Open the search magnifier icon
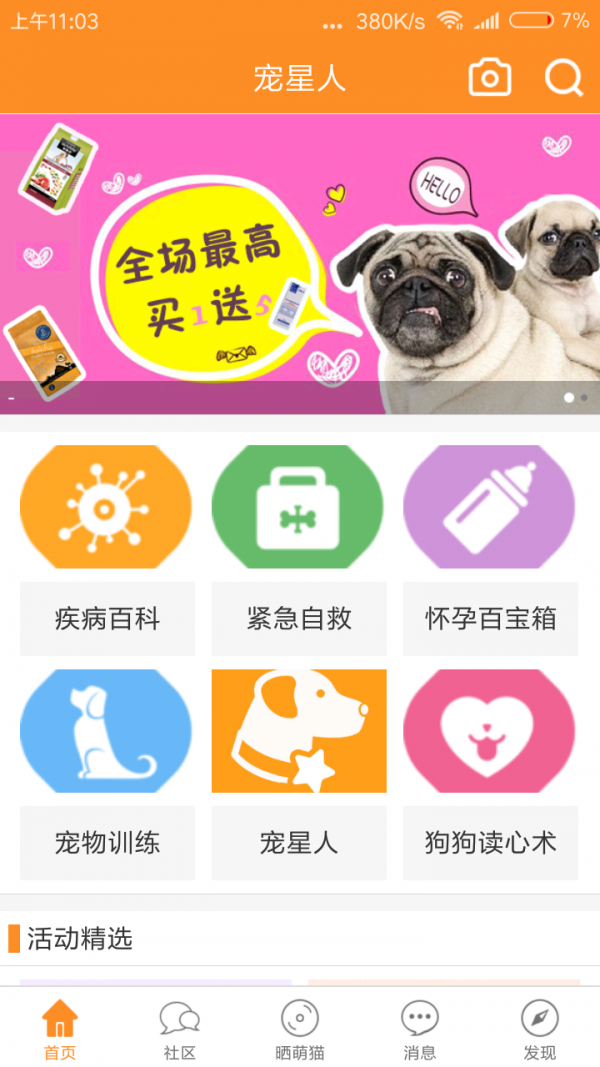The width and height of the screenshot is (600, 1067). tap(563, 78)
